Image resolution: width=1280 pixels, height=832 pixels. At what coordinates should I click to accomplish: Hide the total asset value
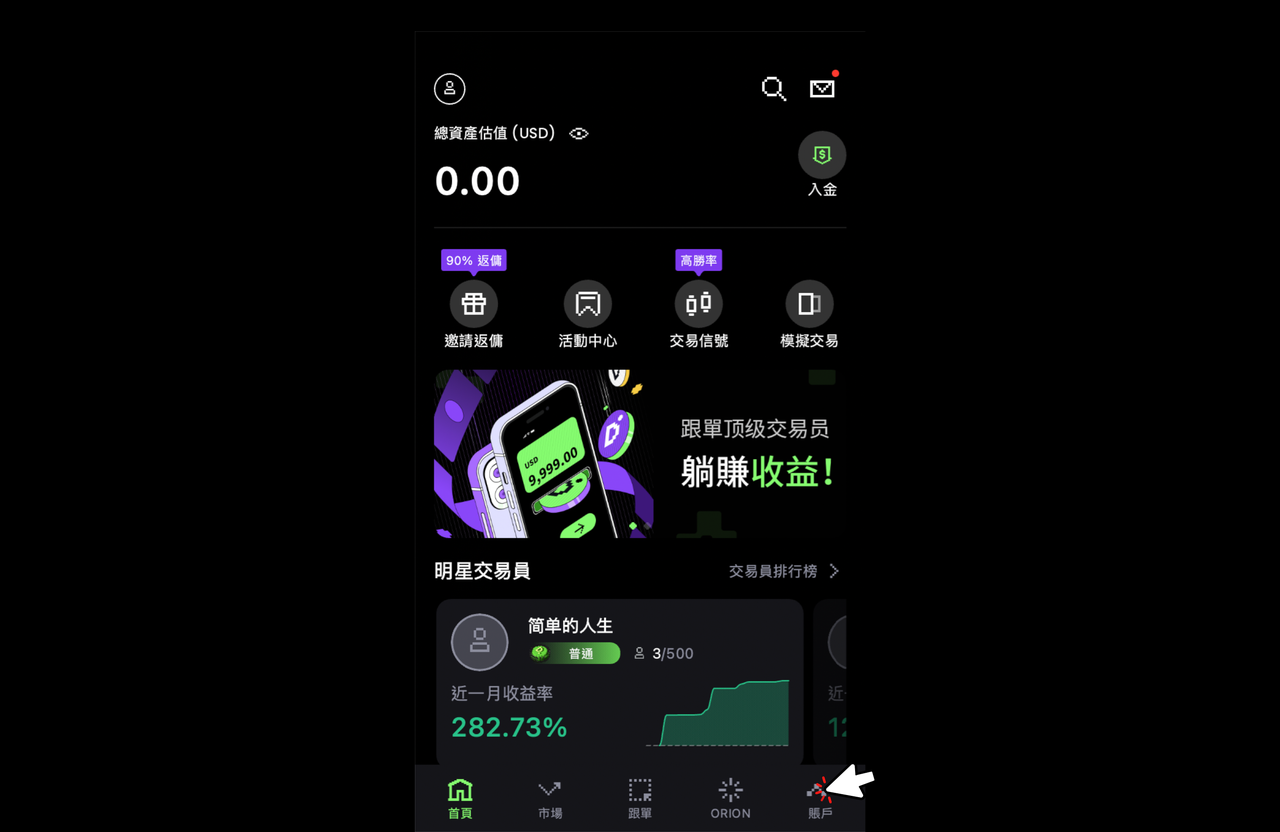coord(579,134)
